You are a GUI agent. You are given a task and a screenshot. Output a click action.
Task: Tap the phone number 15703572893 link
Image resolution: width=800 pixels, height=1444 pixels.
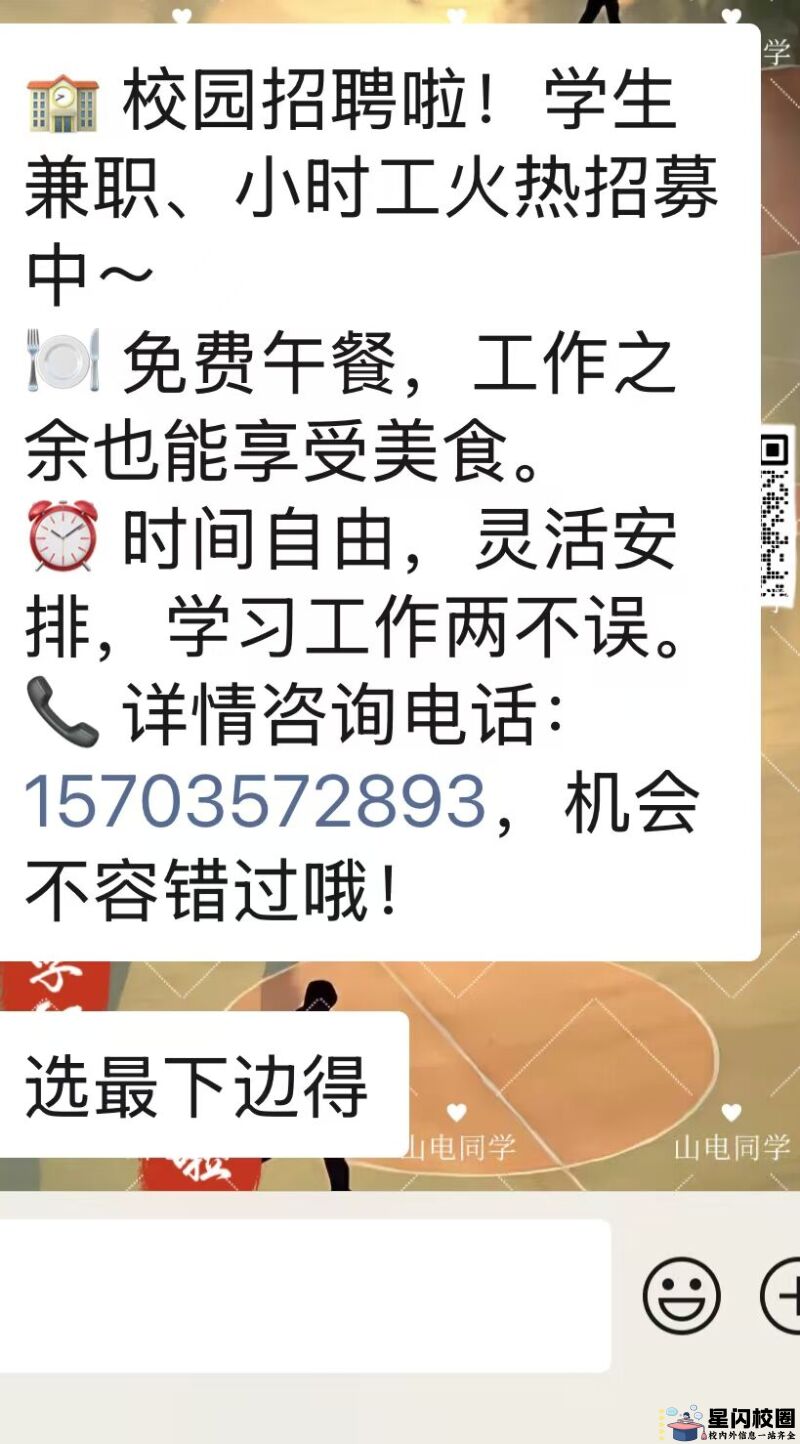click(255, 802)
